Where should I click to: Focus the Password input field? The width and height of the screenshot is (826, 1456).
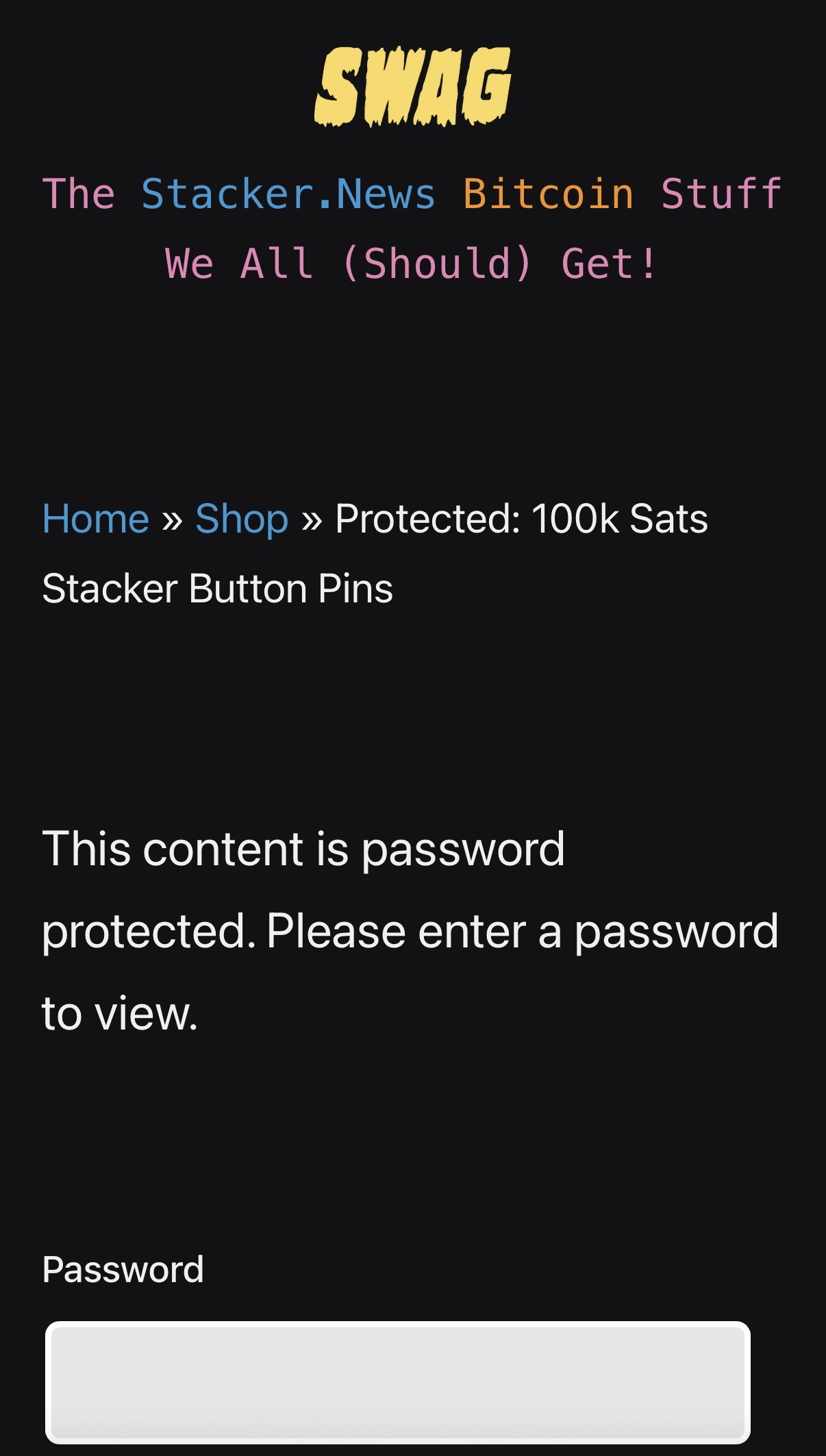coord(397,1381)
